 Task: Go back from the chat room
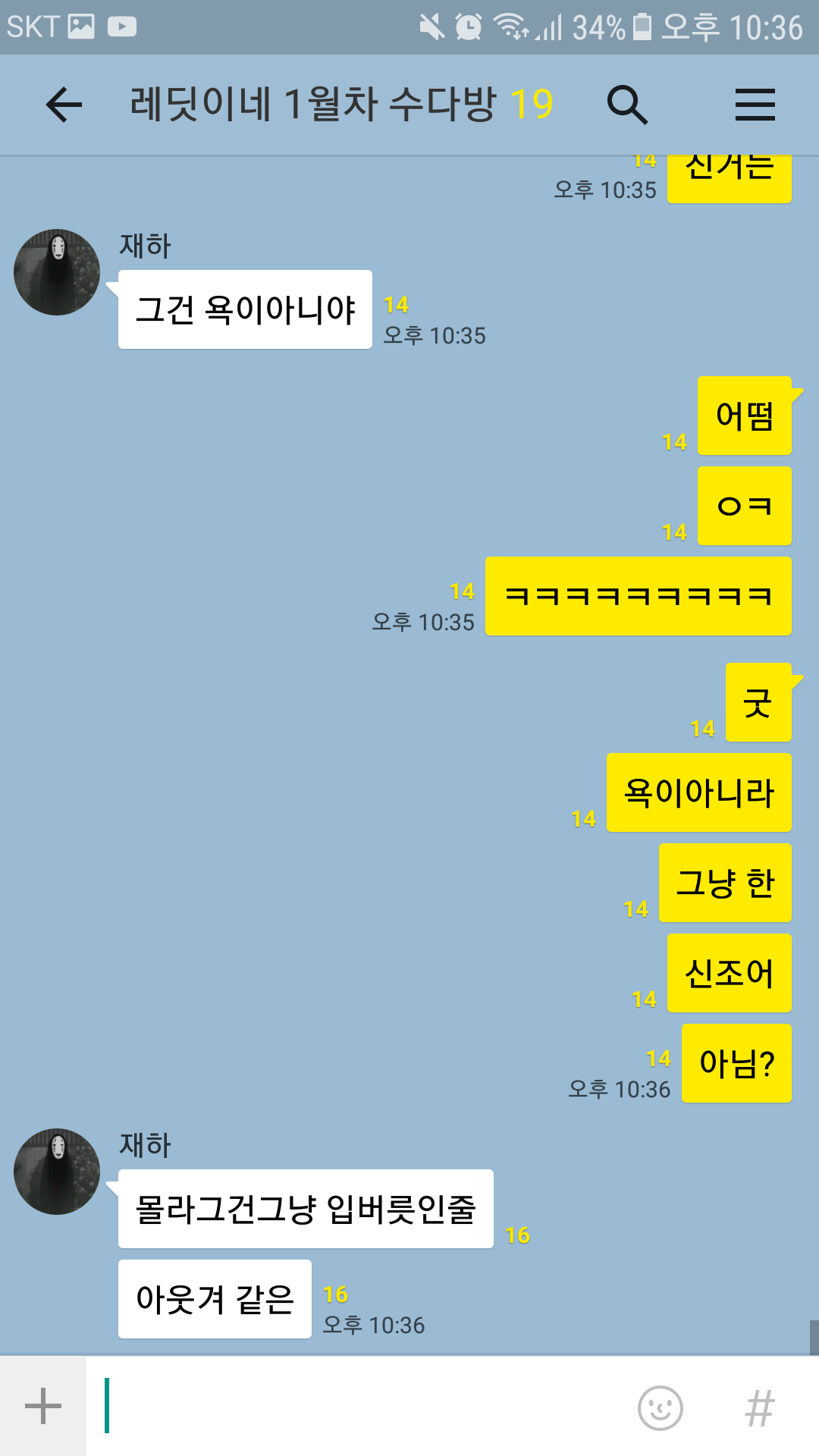point(64,105)
